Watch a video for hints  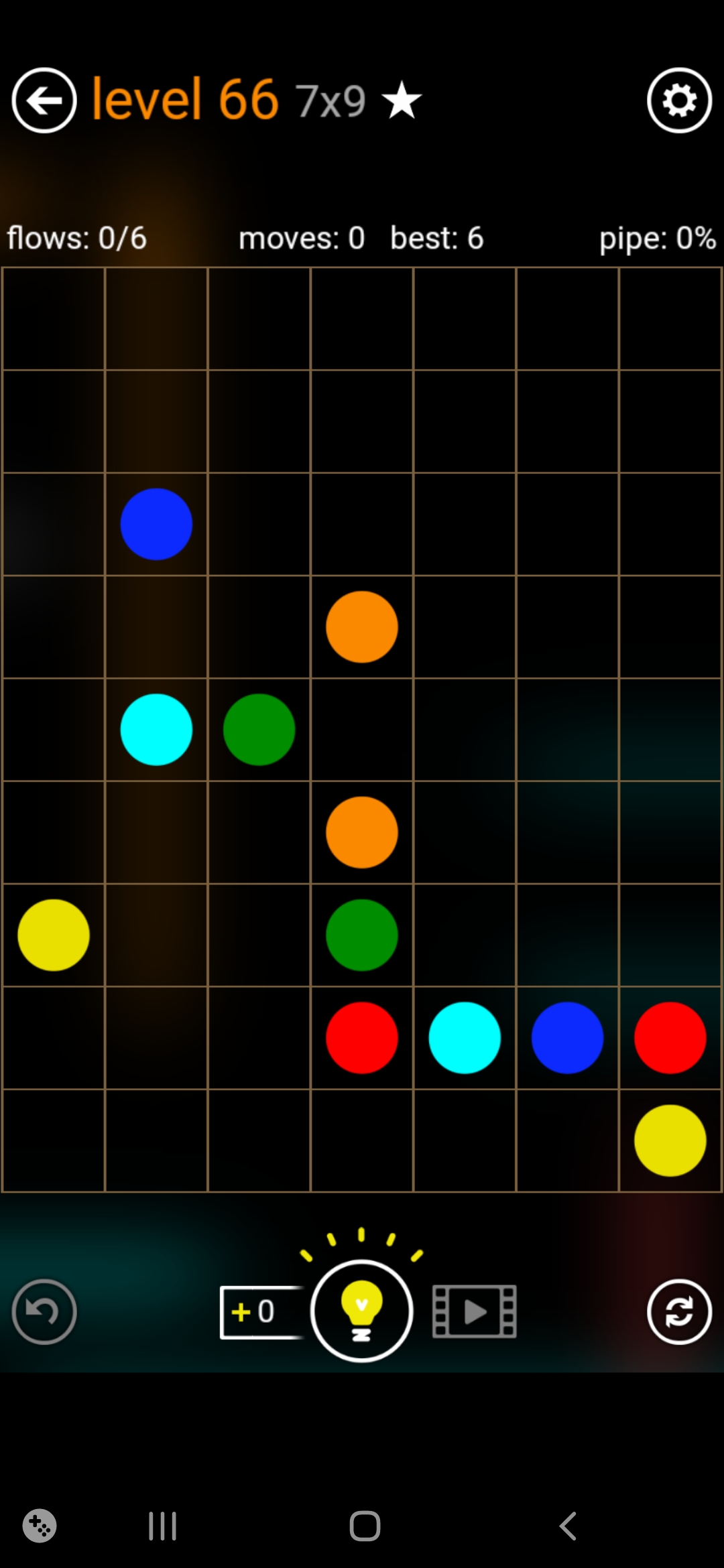pyautogui.click(x=475, y=1311)
